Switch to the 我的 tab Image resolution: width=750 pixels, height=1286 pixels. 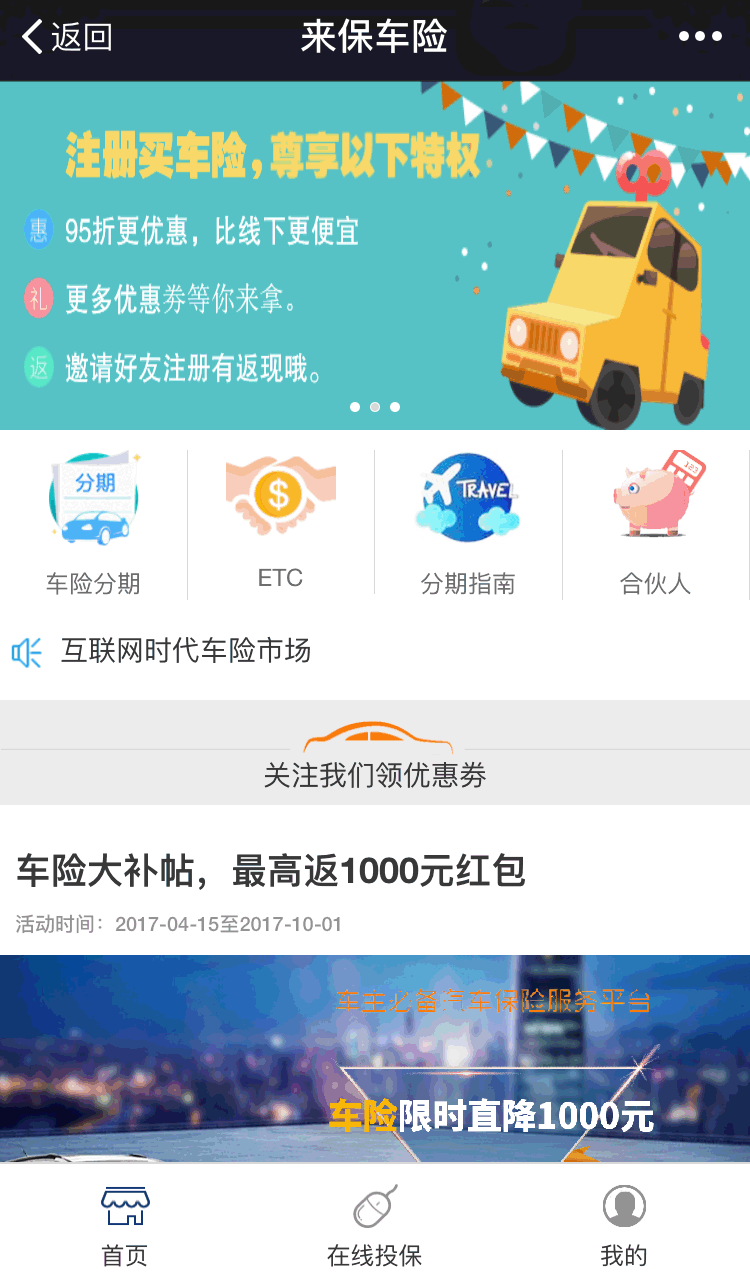point(624,1225)
